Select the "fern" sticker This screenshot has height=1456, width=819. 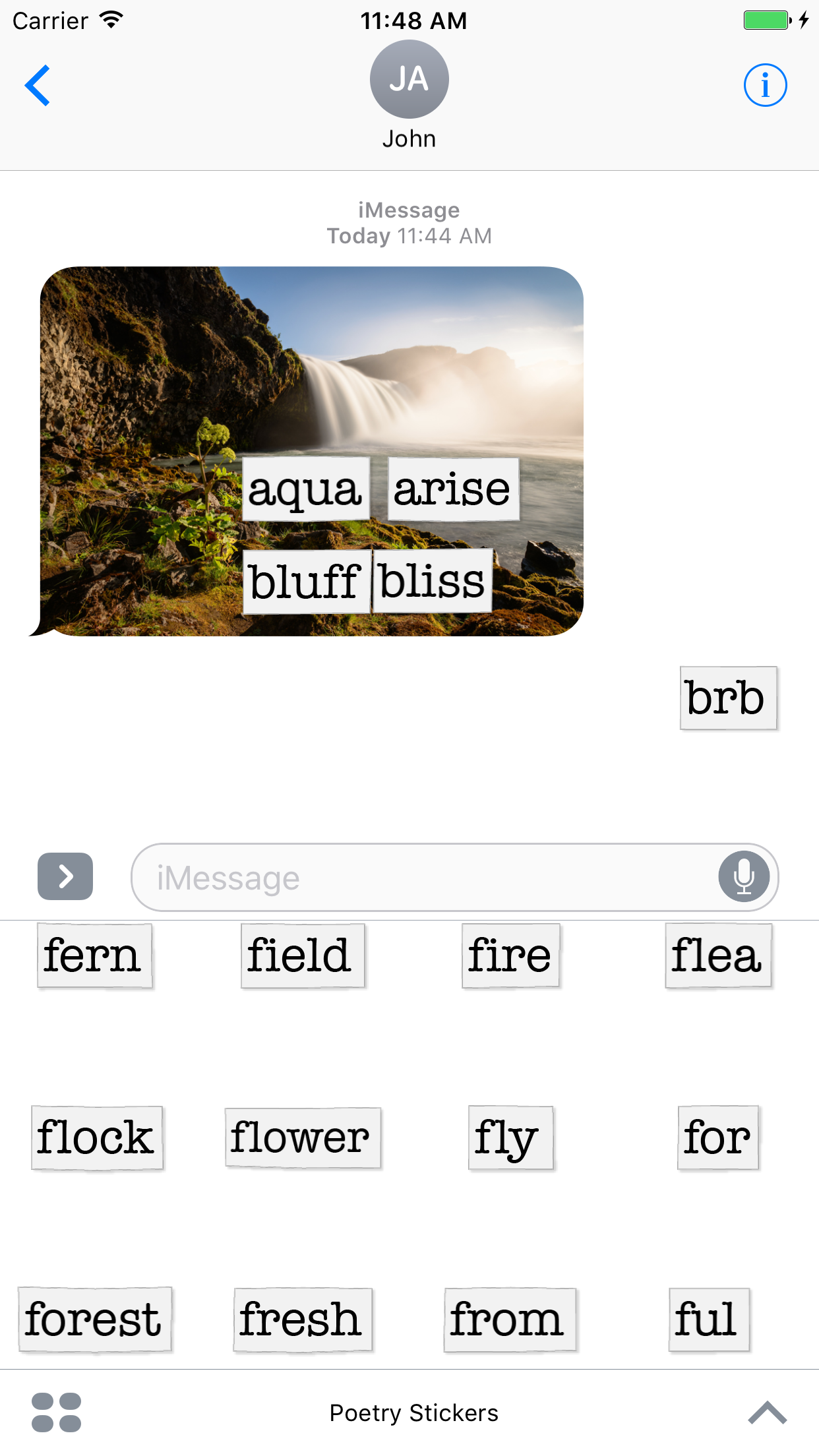[x=95, y=956]
